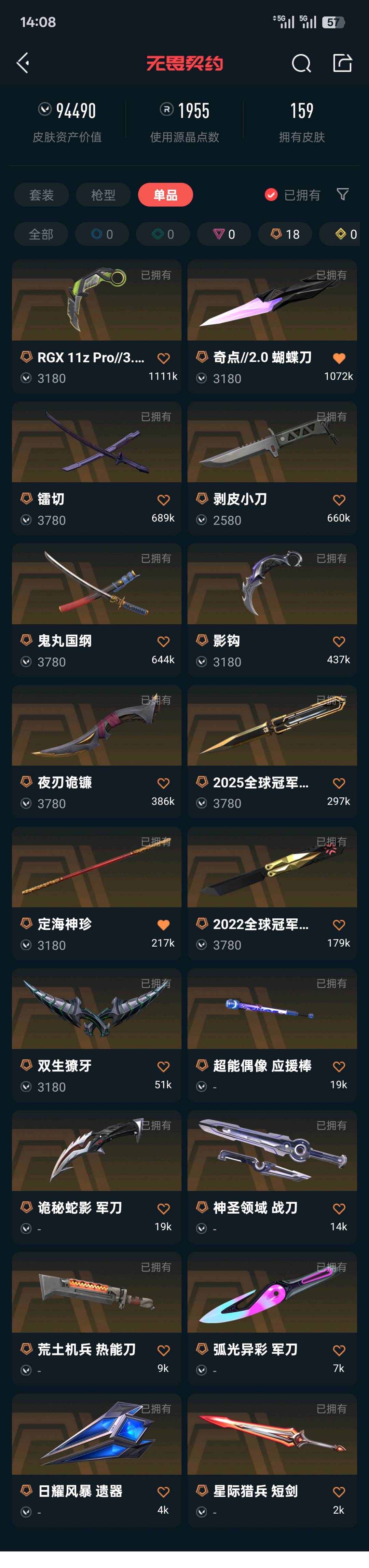Remove the like on 定海神珍
Image resolution: width=369 pixels, height=1568 pixels.
click(x=163, y=925)
